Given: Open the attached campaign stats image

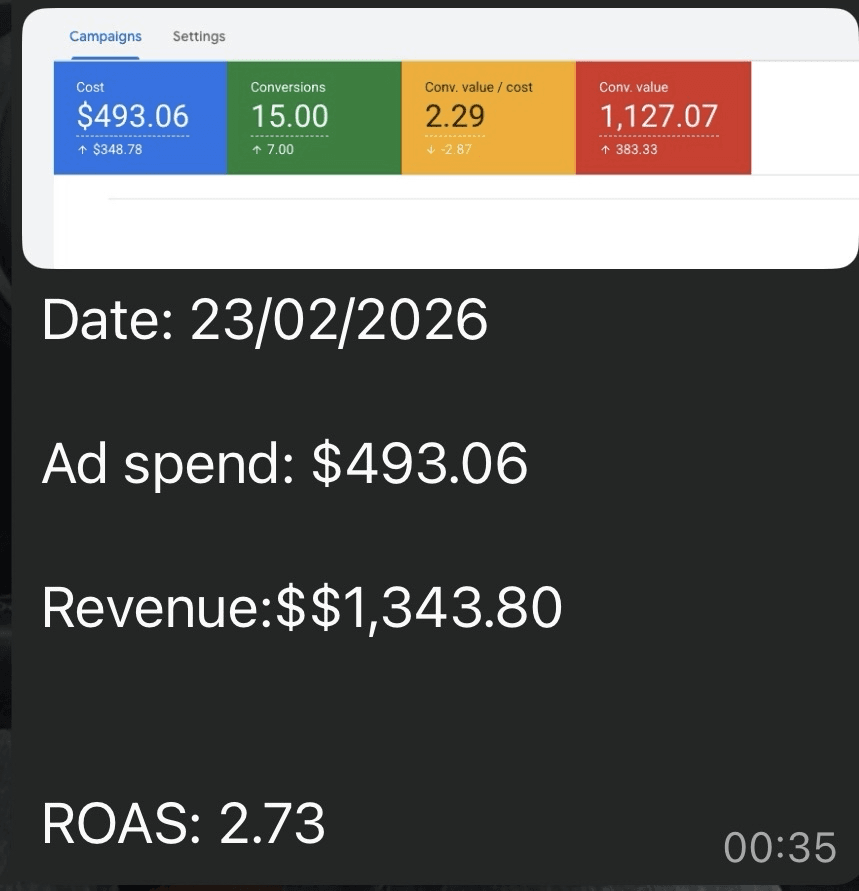Looking at the screenshot, I should coord(440,138).
